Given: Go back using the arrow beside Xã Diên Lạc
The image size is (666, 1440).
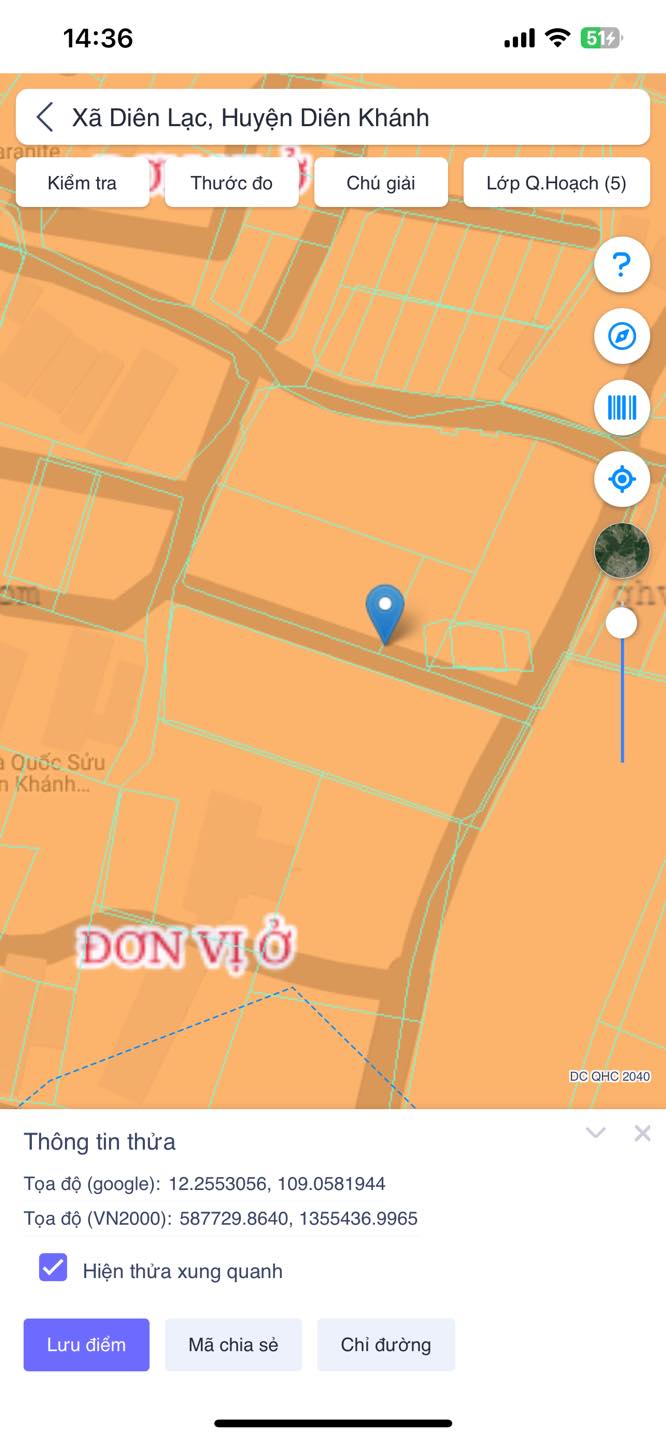Looking at the screenshot, I should [x=45, y=117].
